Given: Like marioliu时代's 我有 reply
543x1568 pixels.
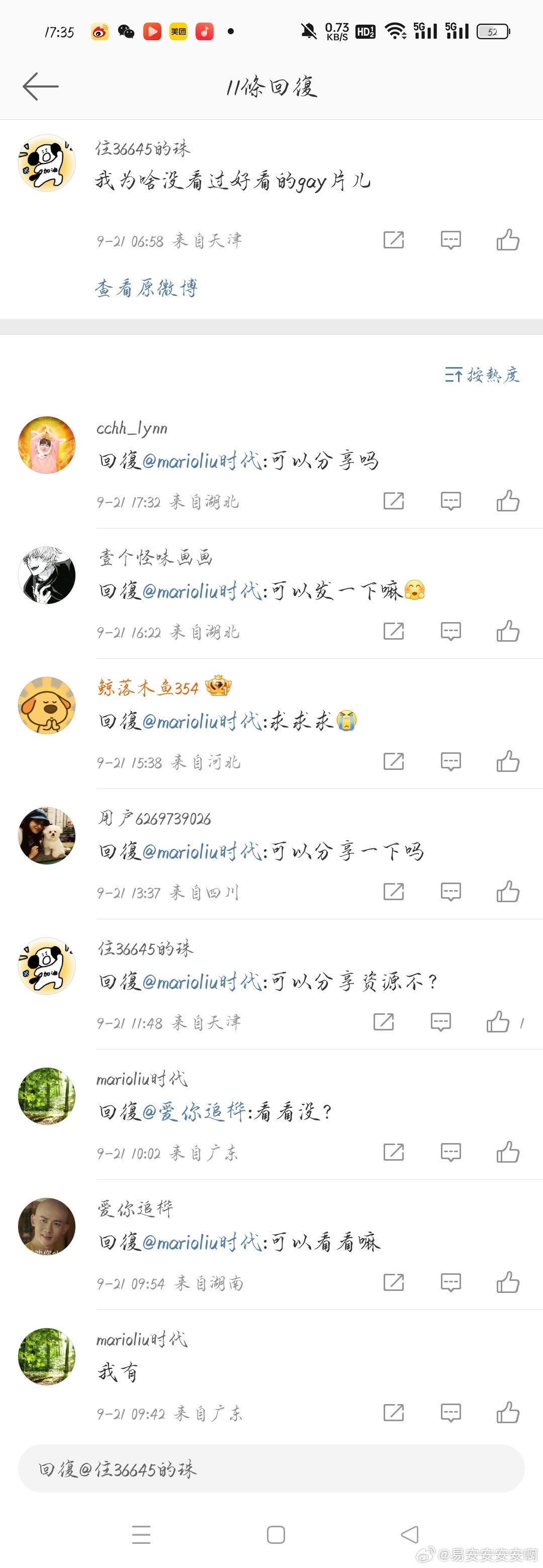Looking at the screenshot, I should click(508, 1413).
